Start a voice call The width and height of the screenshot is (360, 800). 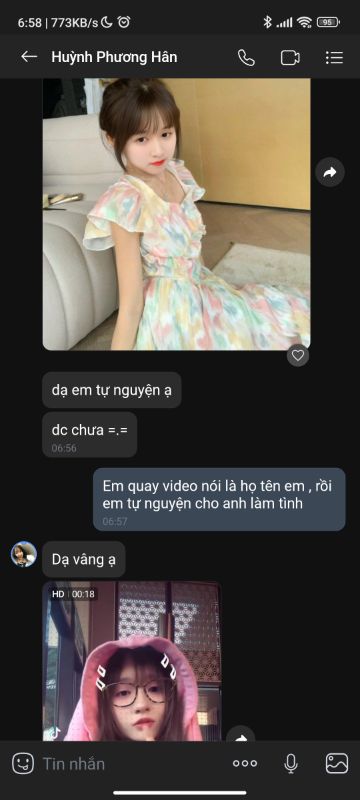tap(246, 58)
